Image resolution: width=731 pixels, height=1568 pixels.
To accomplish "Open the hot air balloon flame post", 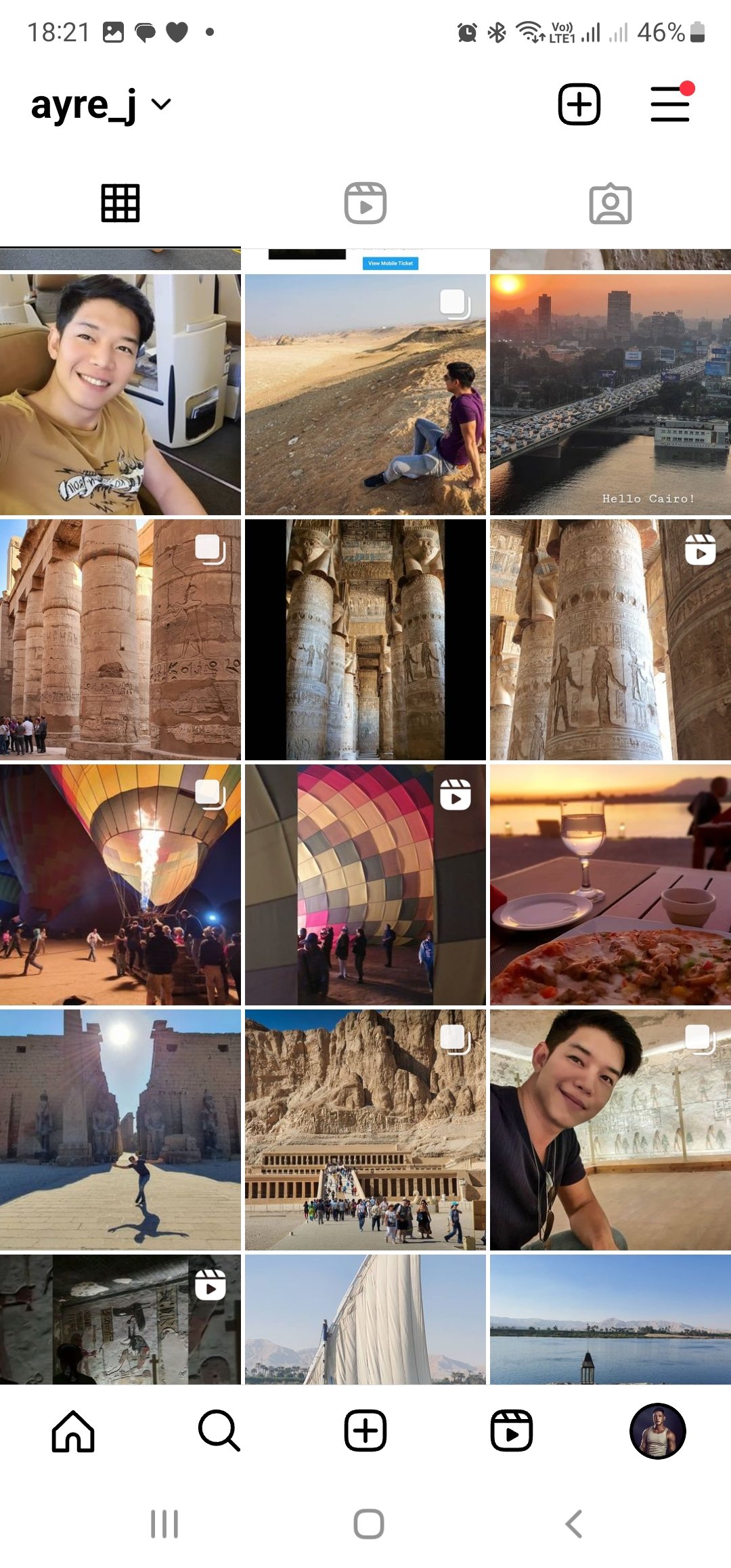I will pyautogui.click(x=120, y=885).
